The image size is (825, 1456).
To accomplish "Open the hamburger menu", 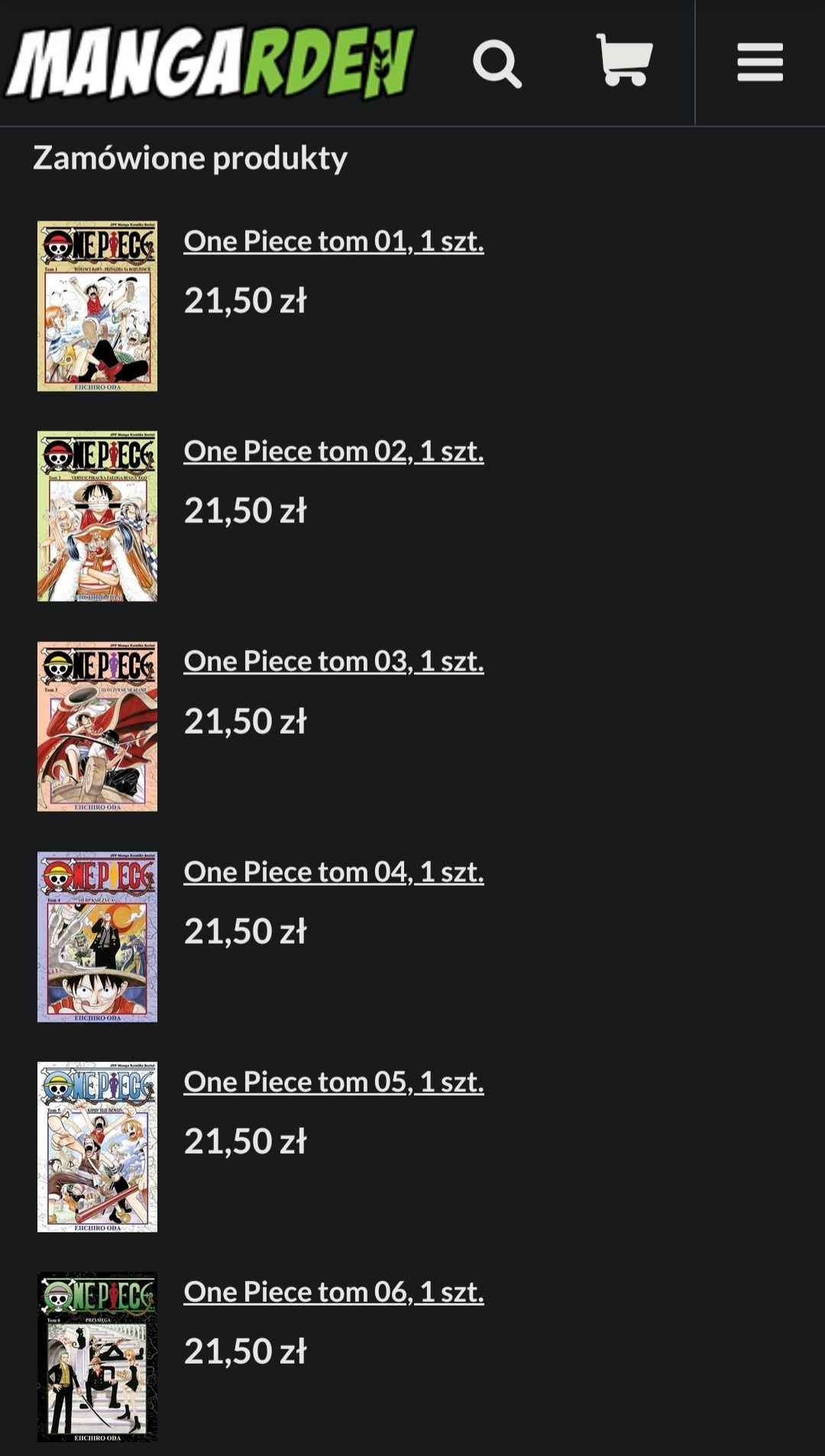I will tap(760, 62).
